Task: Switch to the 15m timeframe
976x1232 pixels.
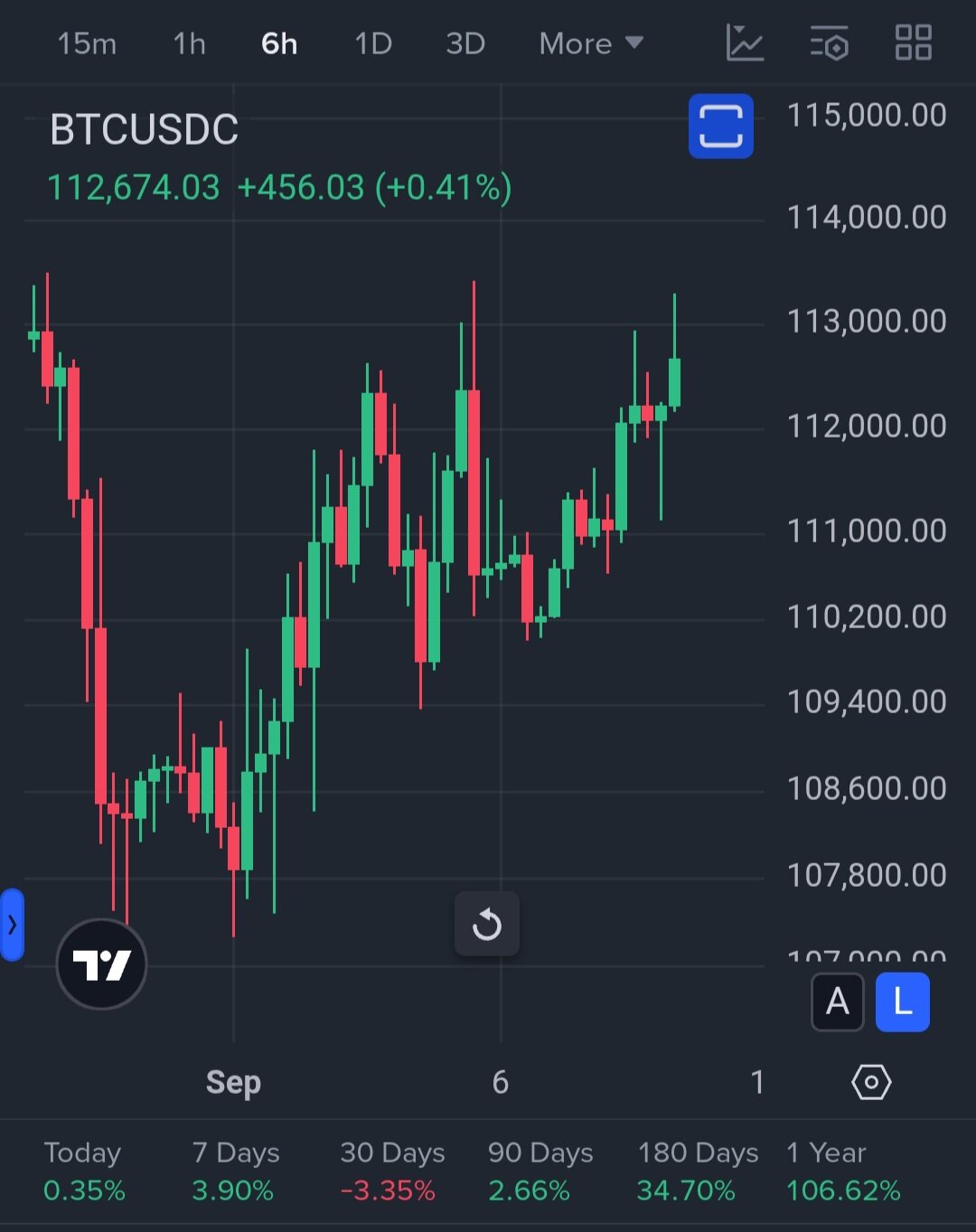Action: (87, 43)
